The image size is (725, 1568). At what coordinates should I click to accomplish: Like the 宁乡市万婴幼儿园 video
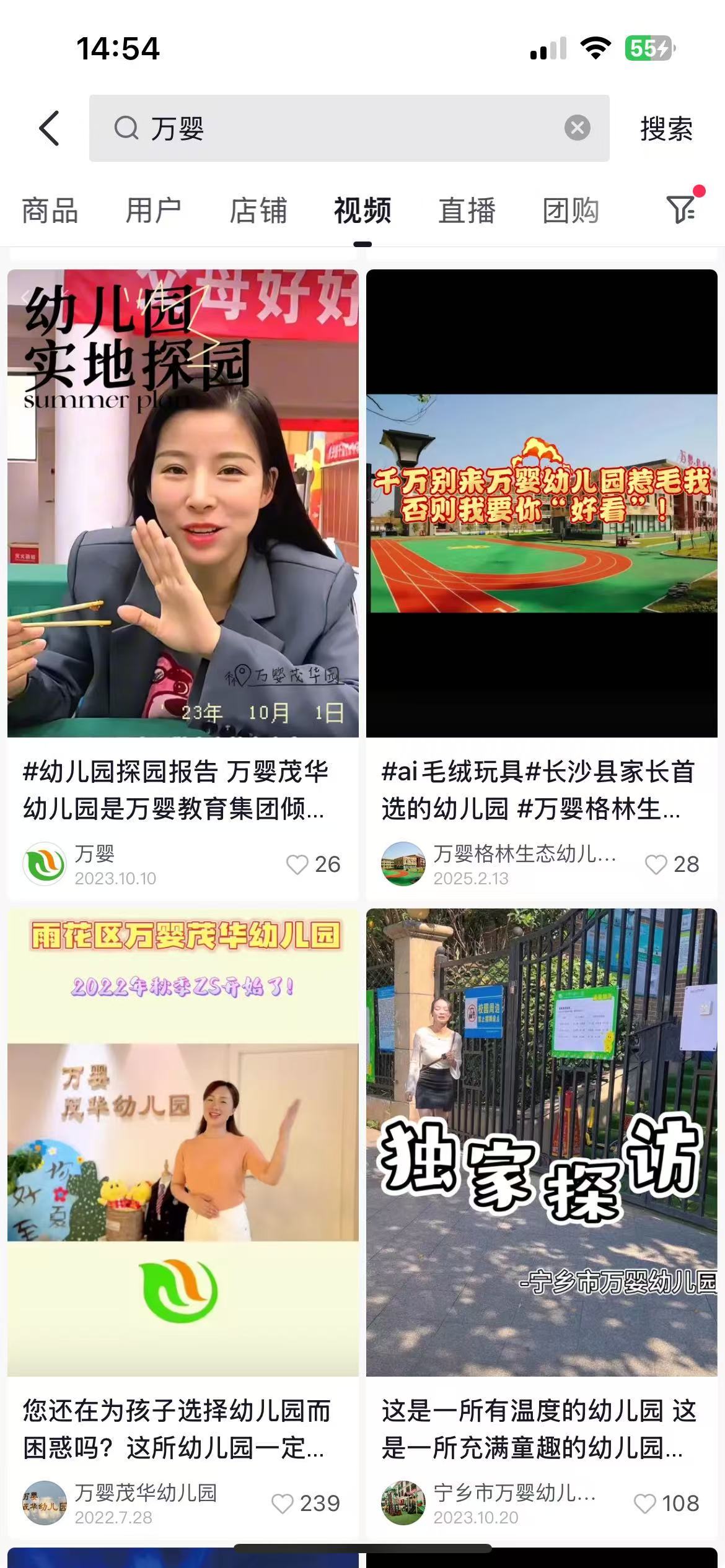(x=645, y=1504)
